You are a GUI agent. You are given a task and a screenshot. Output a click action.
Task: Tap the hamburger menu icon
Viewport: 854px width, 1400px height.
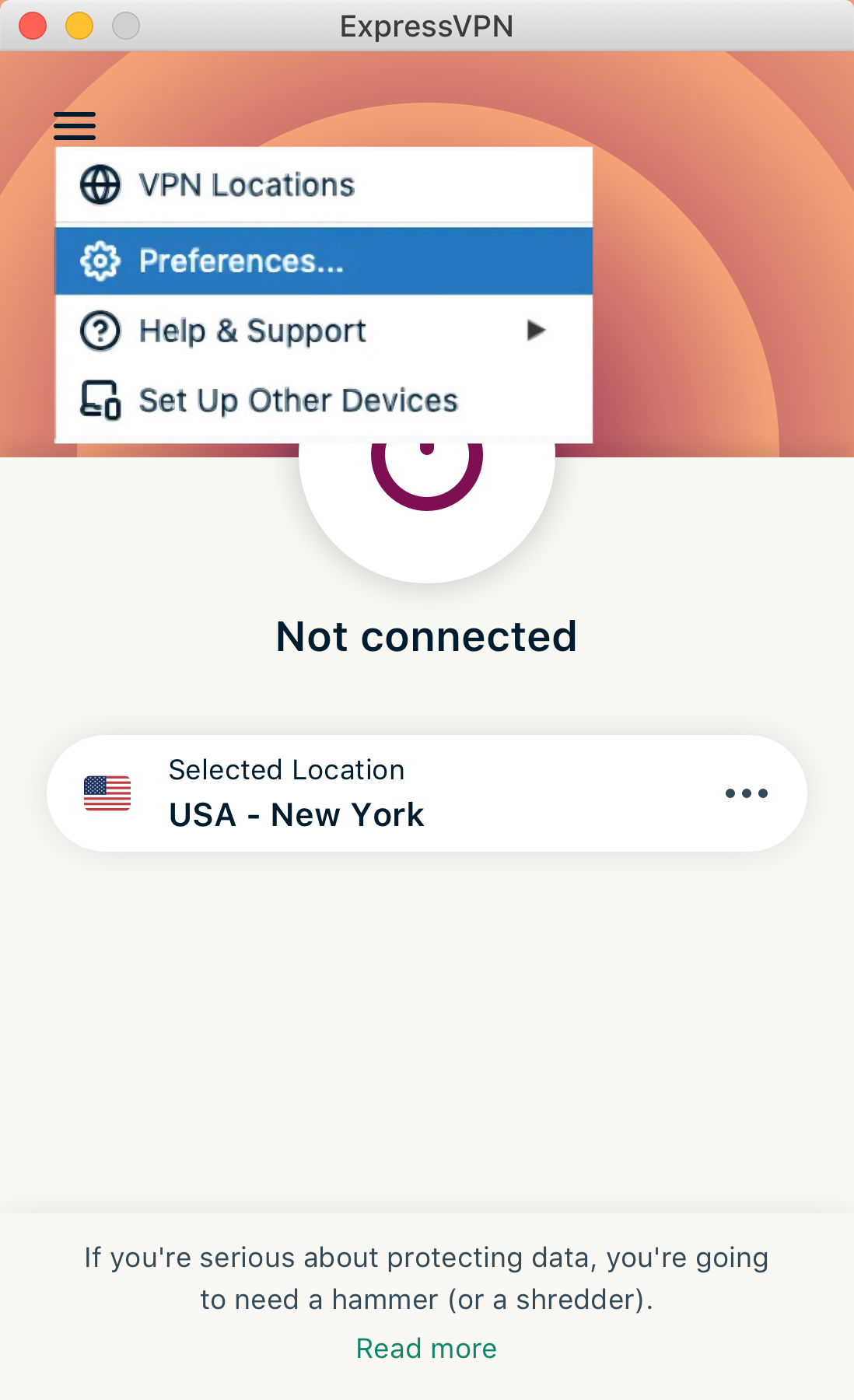pyautogui.click(x=75, y=125)
